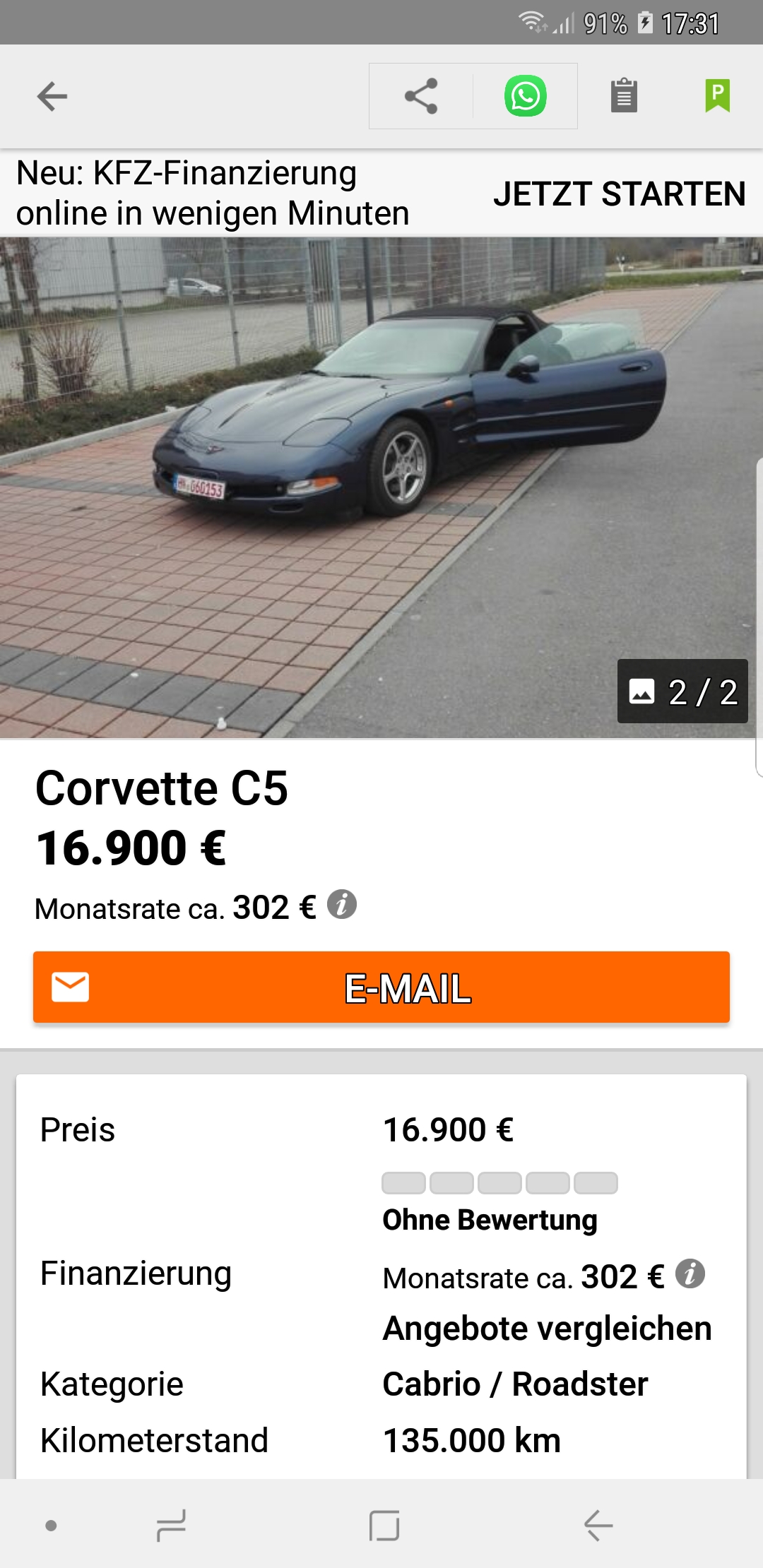This screenshot has height=1568, width=763.
Task: Tap system recent apps button
Action: tap(171, 1526)
